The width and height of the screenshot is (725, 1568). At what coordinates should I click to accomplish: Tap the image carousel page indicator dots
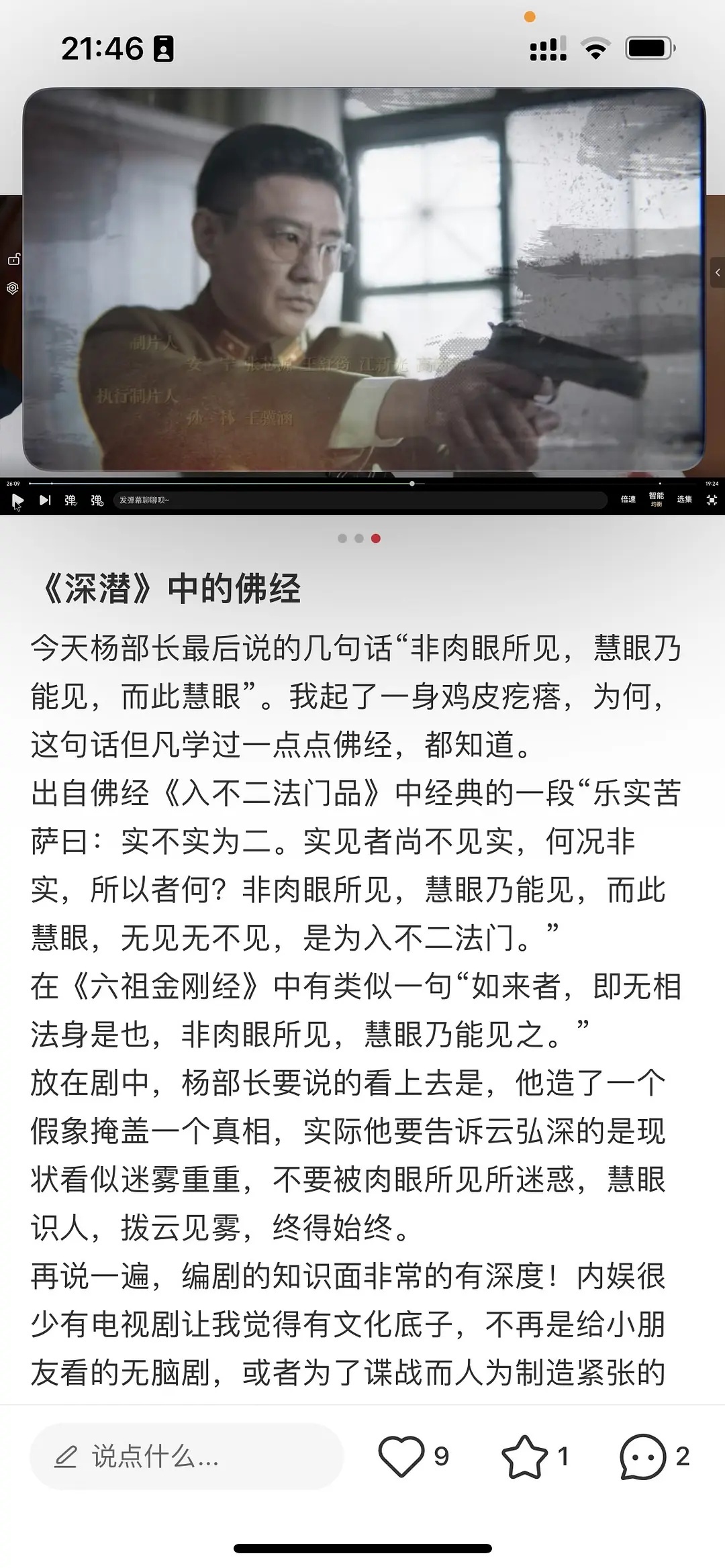coord(359,538)
